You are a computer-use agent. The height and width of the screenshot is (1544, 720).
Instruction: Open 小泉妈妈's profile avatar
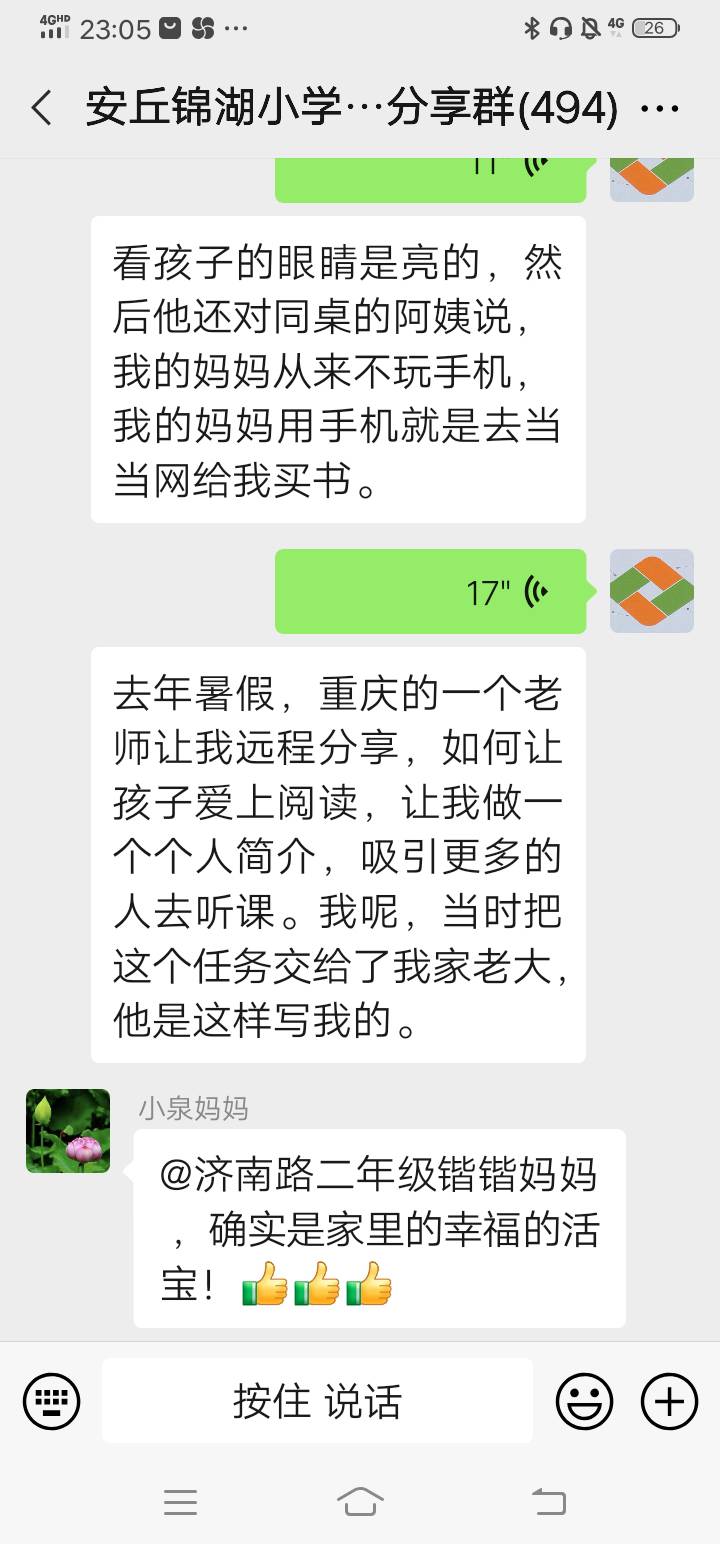coord(67,1130)
